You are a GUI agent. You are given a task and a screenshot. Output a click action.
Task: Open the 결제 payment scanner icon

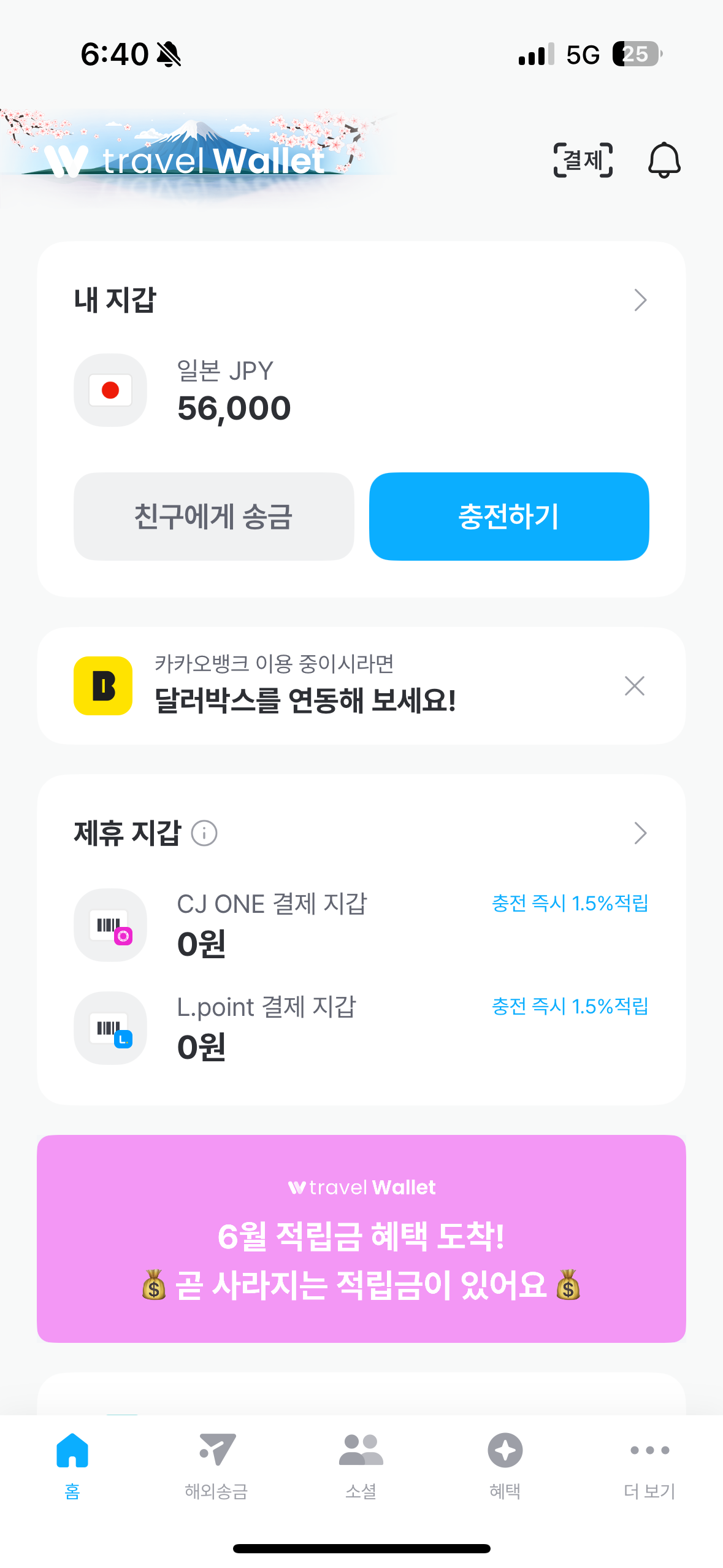583,160
